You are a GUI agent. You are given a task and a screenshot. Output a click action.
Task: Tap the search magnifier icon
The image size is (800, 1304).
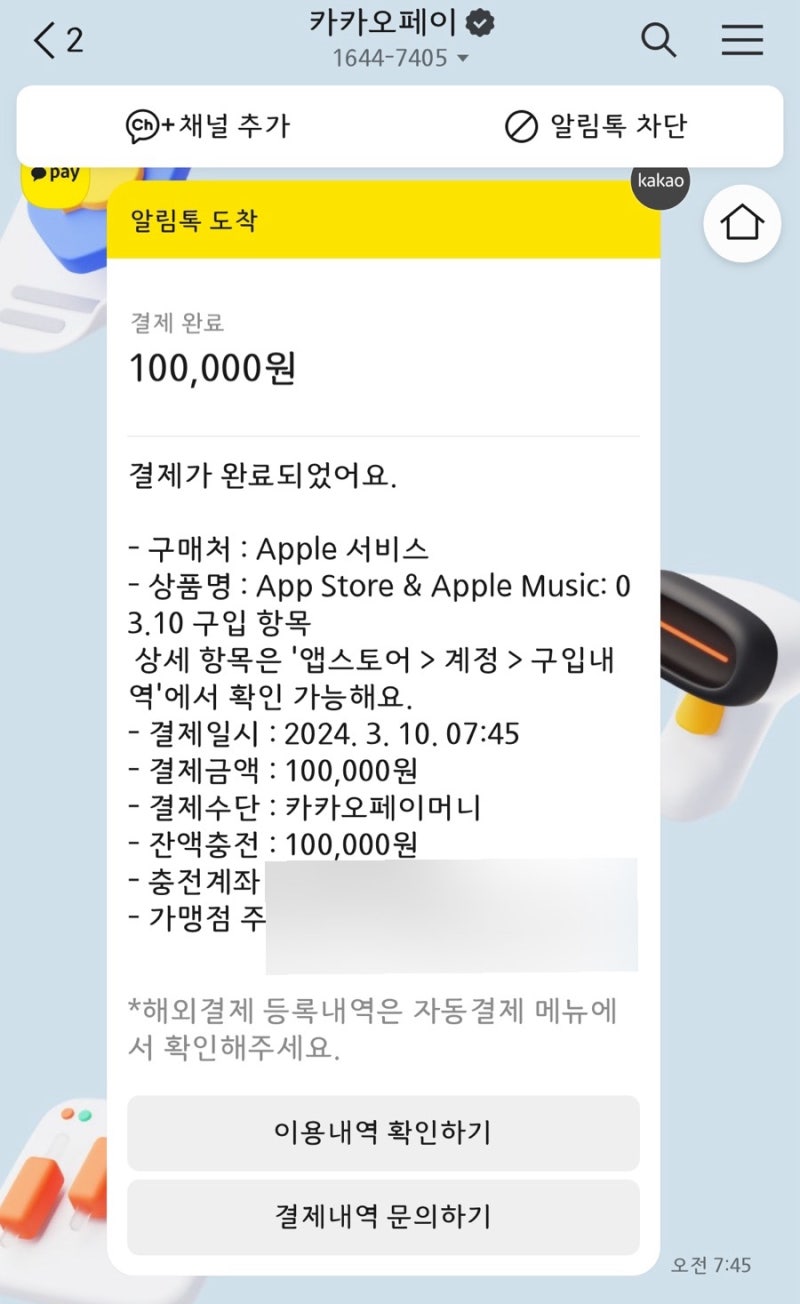(x=657, y=41)
